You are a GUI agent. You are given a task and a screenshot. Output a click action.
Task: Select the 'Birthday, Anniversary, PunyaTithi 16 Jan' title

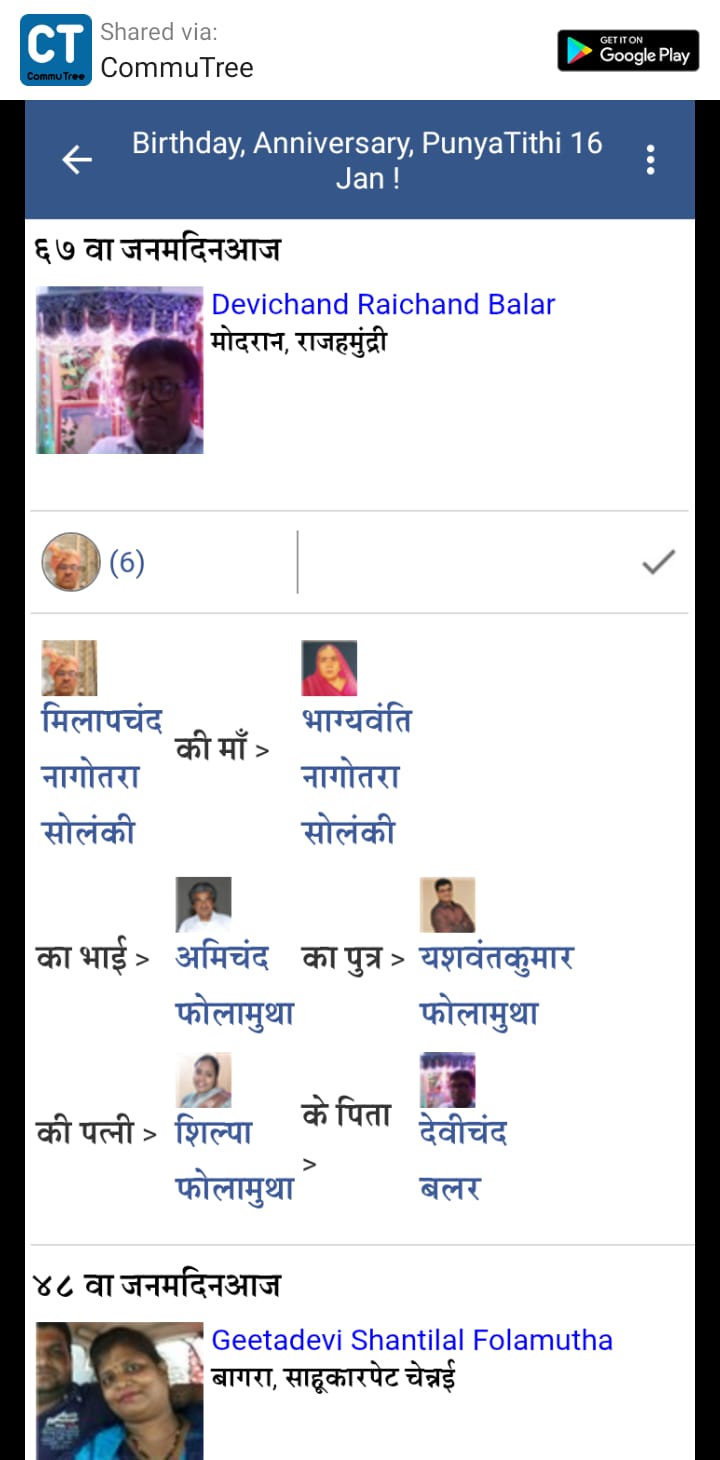368,160
